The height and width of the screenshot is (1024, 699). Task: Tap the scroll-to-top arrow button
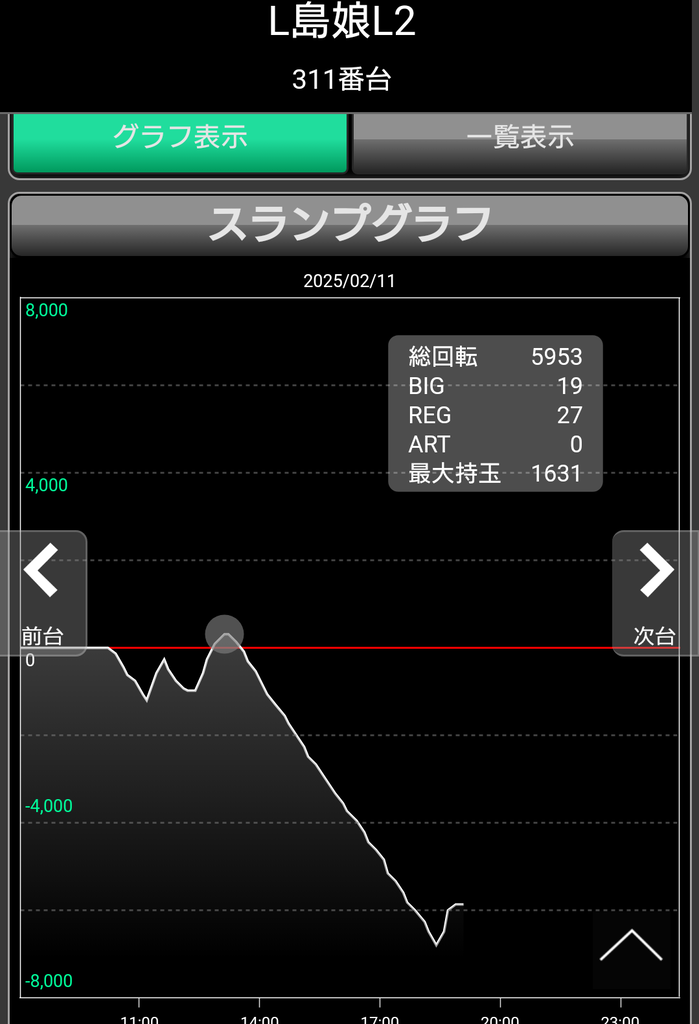point(631,947)
